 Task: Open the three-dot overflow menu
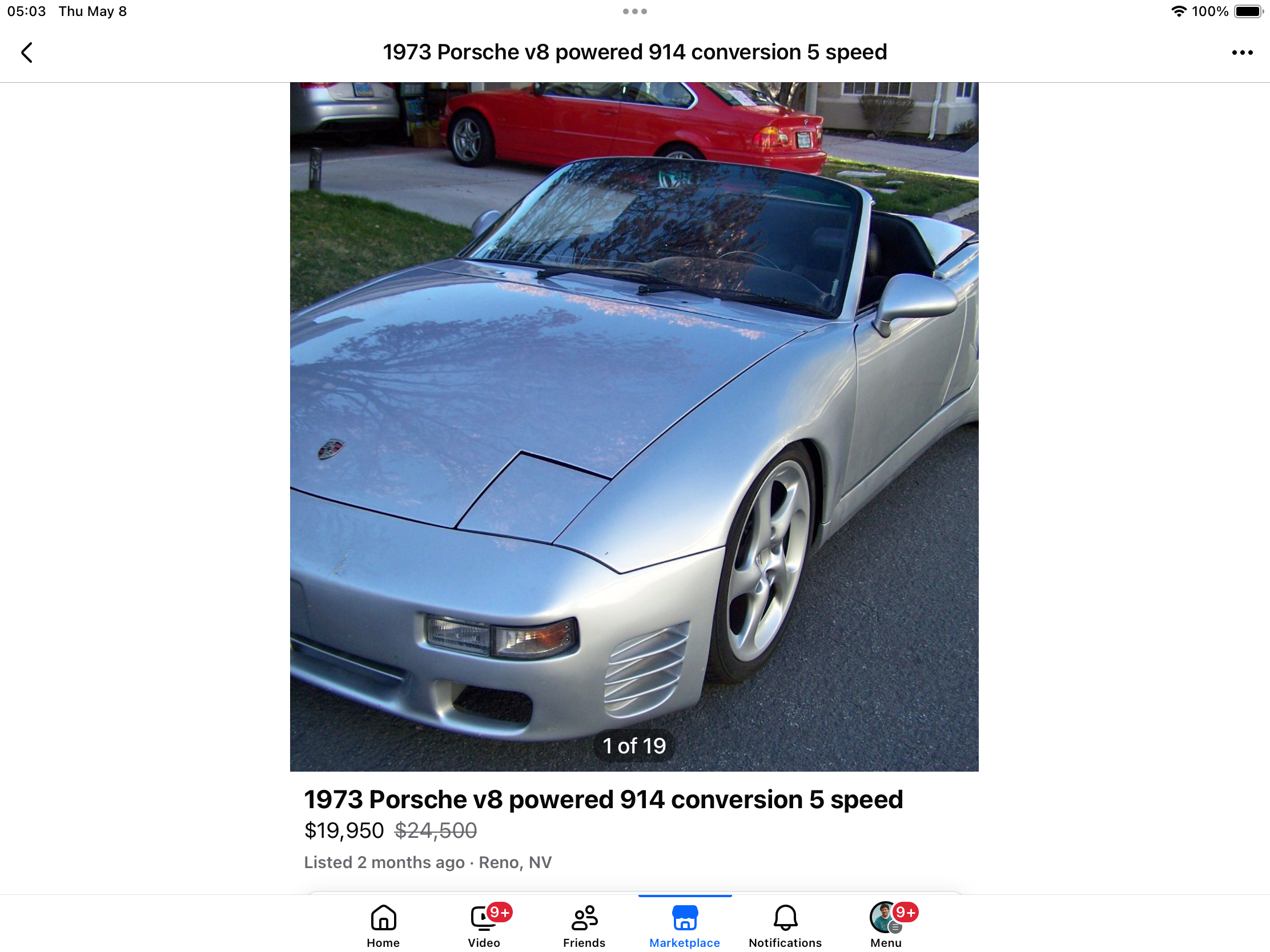pos(1241,52)
